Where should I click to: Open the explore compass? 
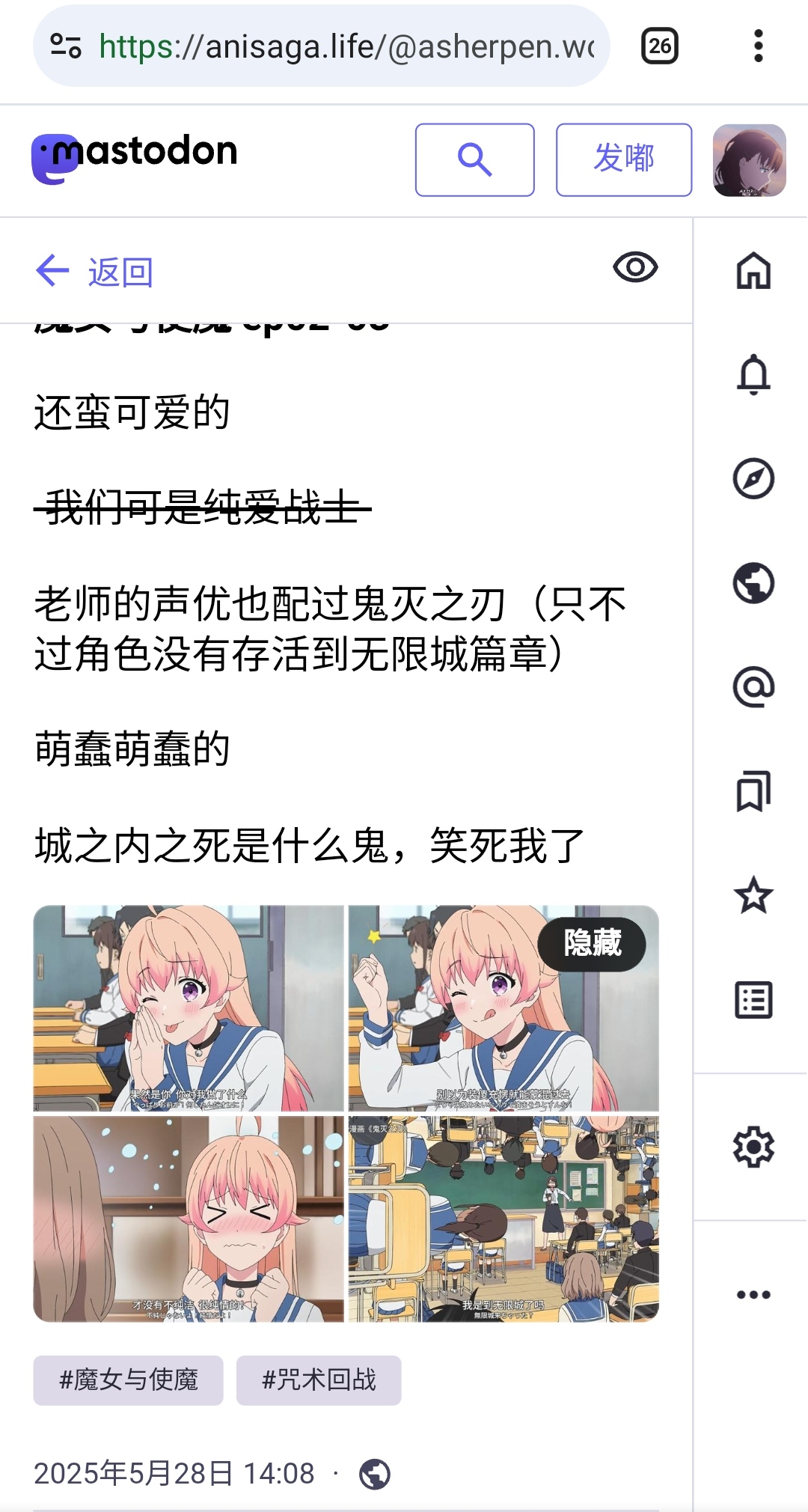pyautogui.click(x=753, y=478)
